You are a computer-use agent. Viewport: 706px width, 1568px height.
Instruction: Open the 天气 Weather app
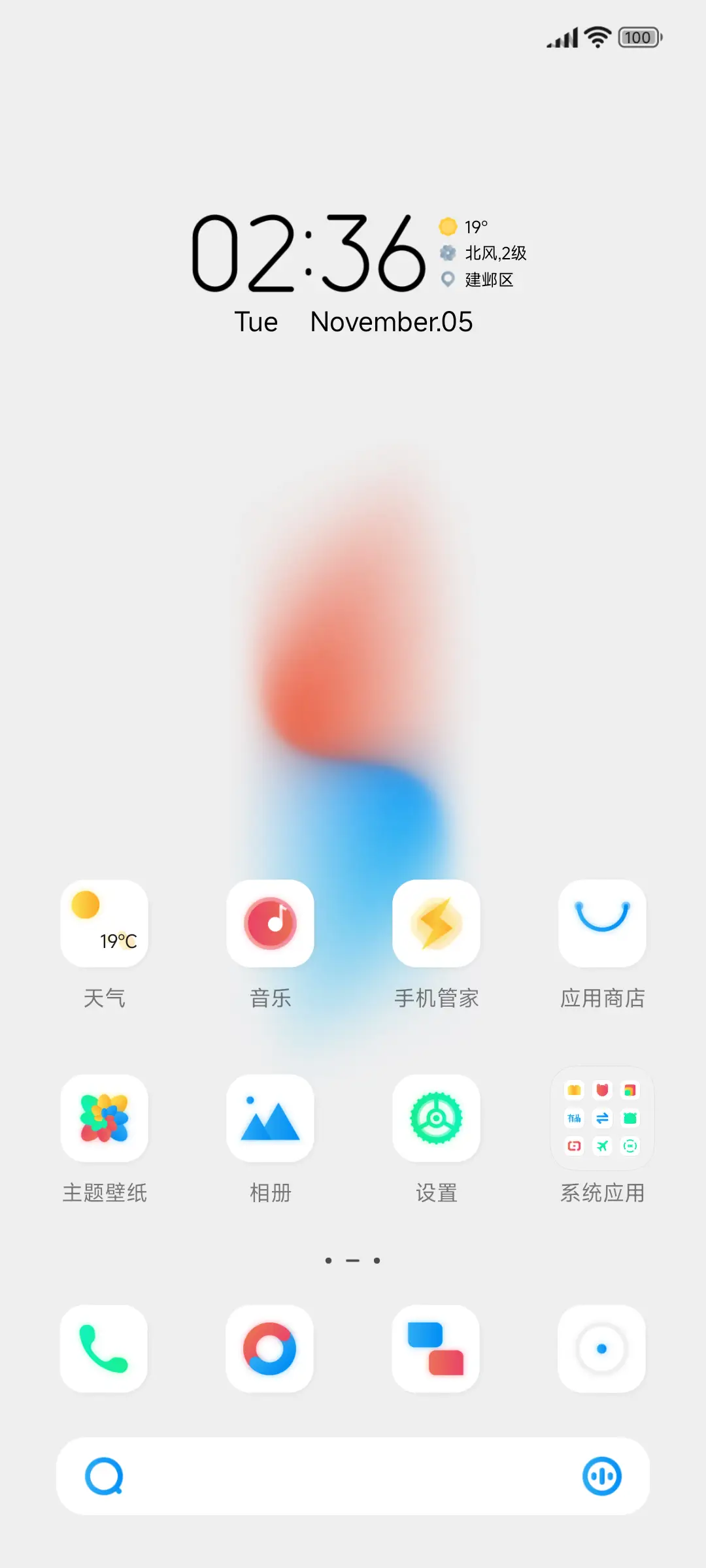point(104,923)
